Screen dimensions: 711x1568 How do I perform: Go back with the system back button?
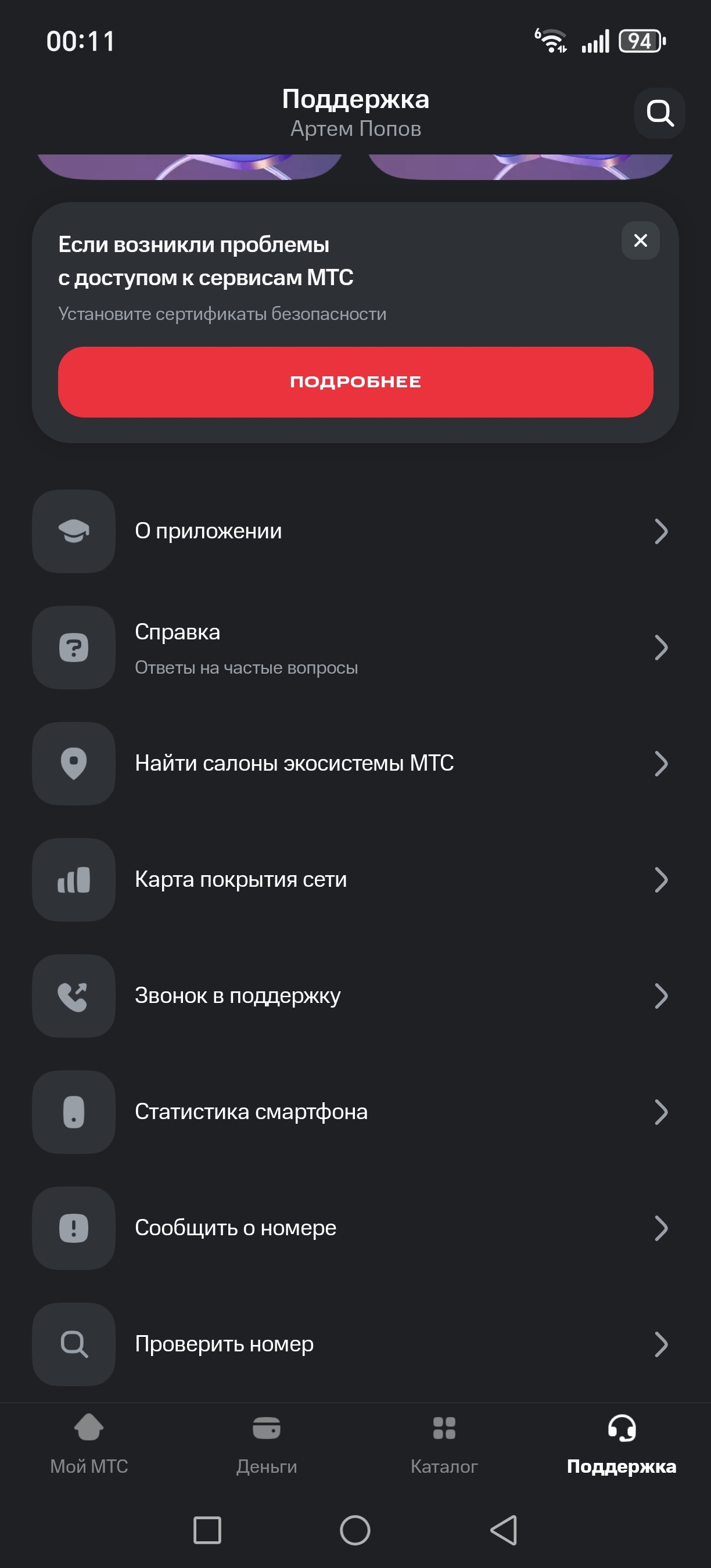504,1530
